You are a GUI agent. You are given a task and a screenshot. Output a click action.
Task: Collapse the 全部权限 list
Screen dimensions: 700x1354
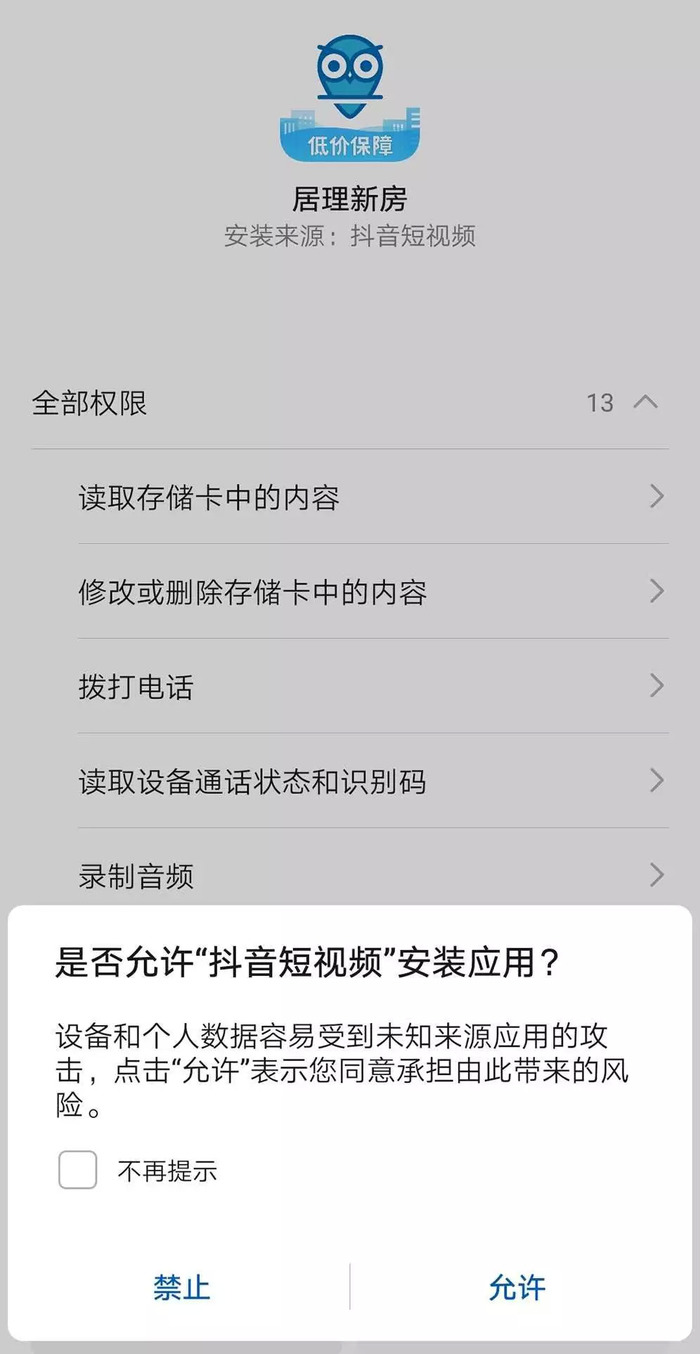click(646, 402)
